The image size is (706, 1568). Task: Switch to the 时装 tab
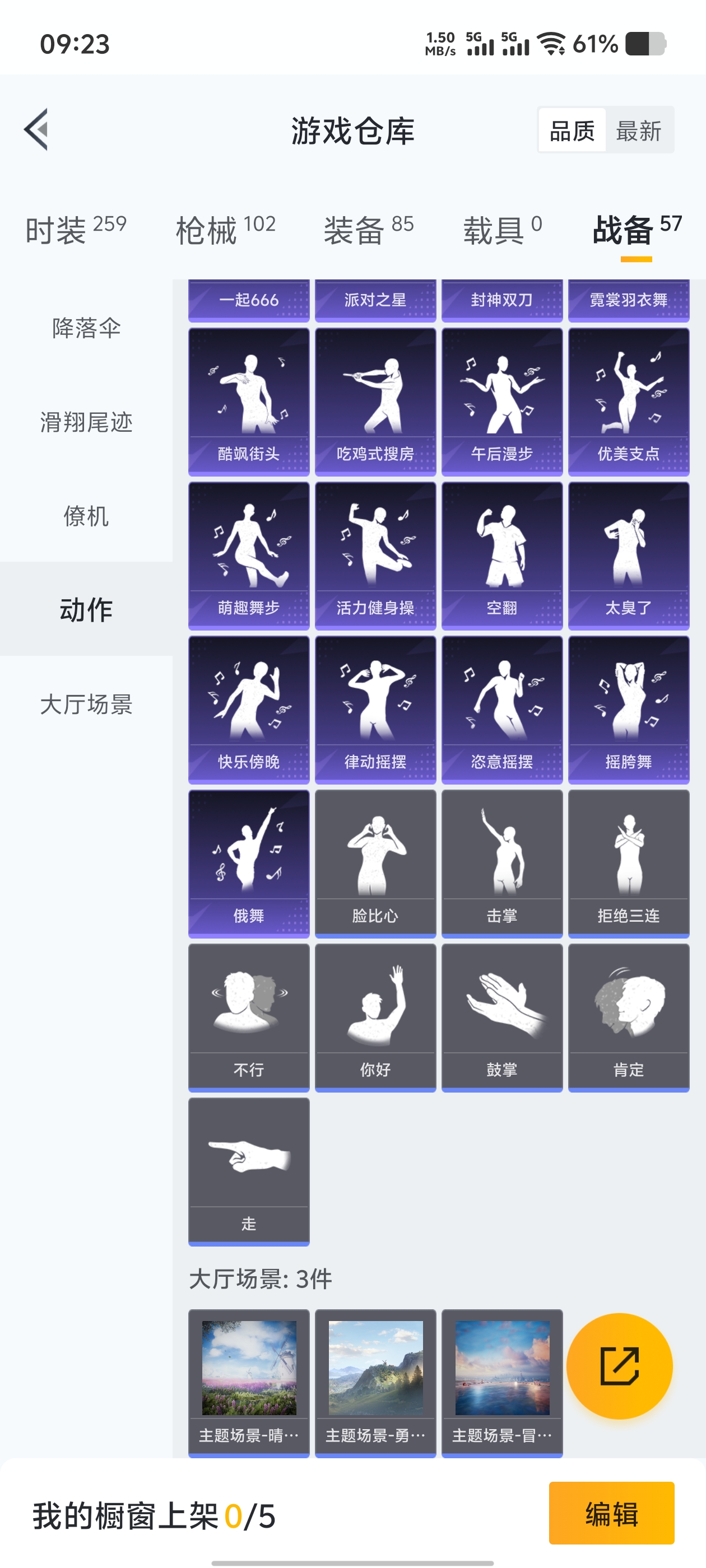pos(76,230)
